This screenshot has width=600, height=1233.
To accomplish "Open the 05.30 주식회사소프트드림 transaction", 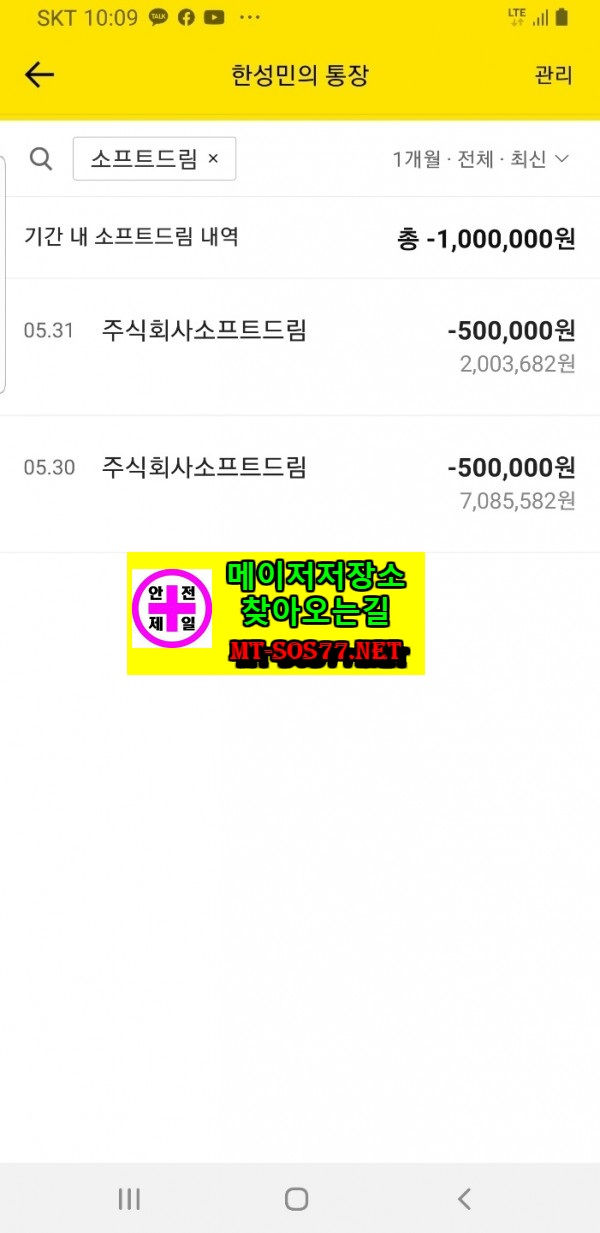I will click(x=300, y=482).
